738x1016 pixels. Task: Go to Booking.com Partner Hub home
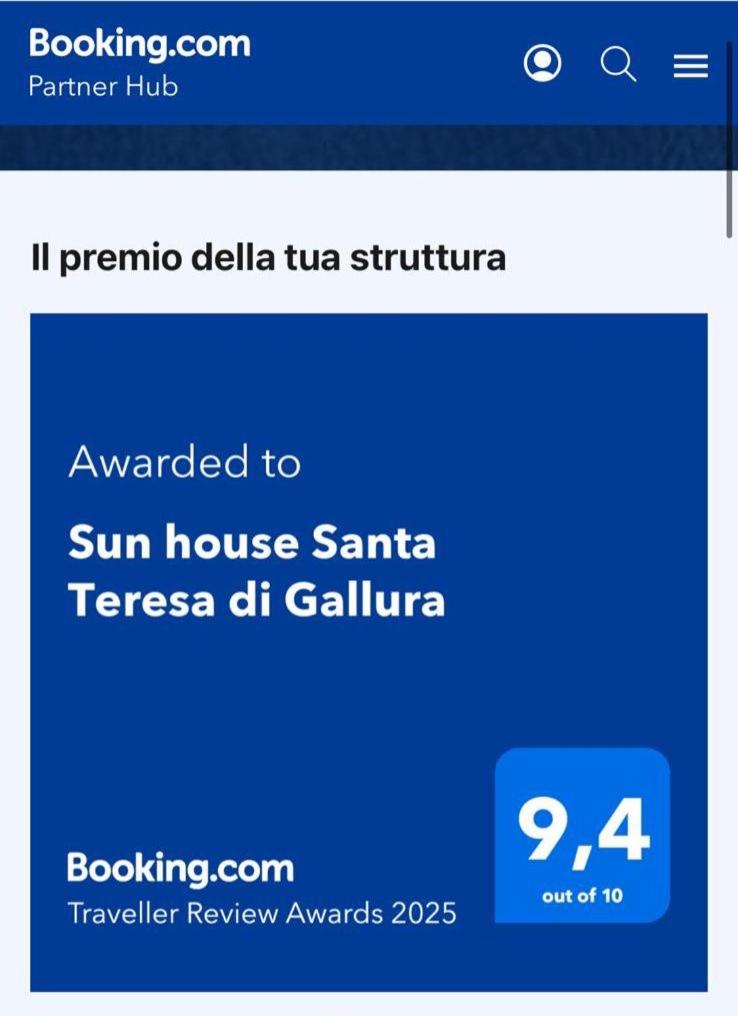point(139,61)
